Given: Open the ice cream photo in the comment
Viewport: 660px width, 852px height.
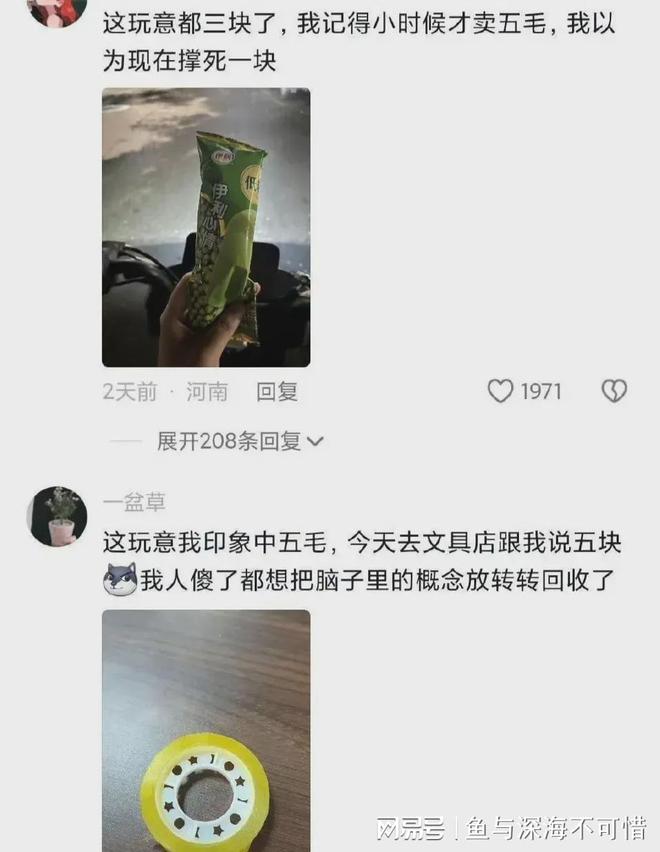Looking at the screenshot, I should tap(205, 227).
